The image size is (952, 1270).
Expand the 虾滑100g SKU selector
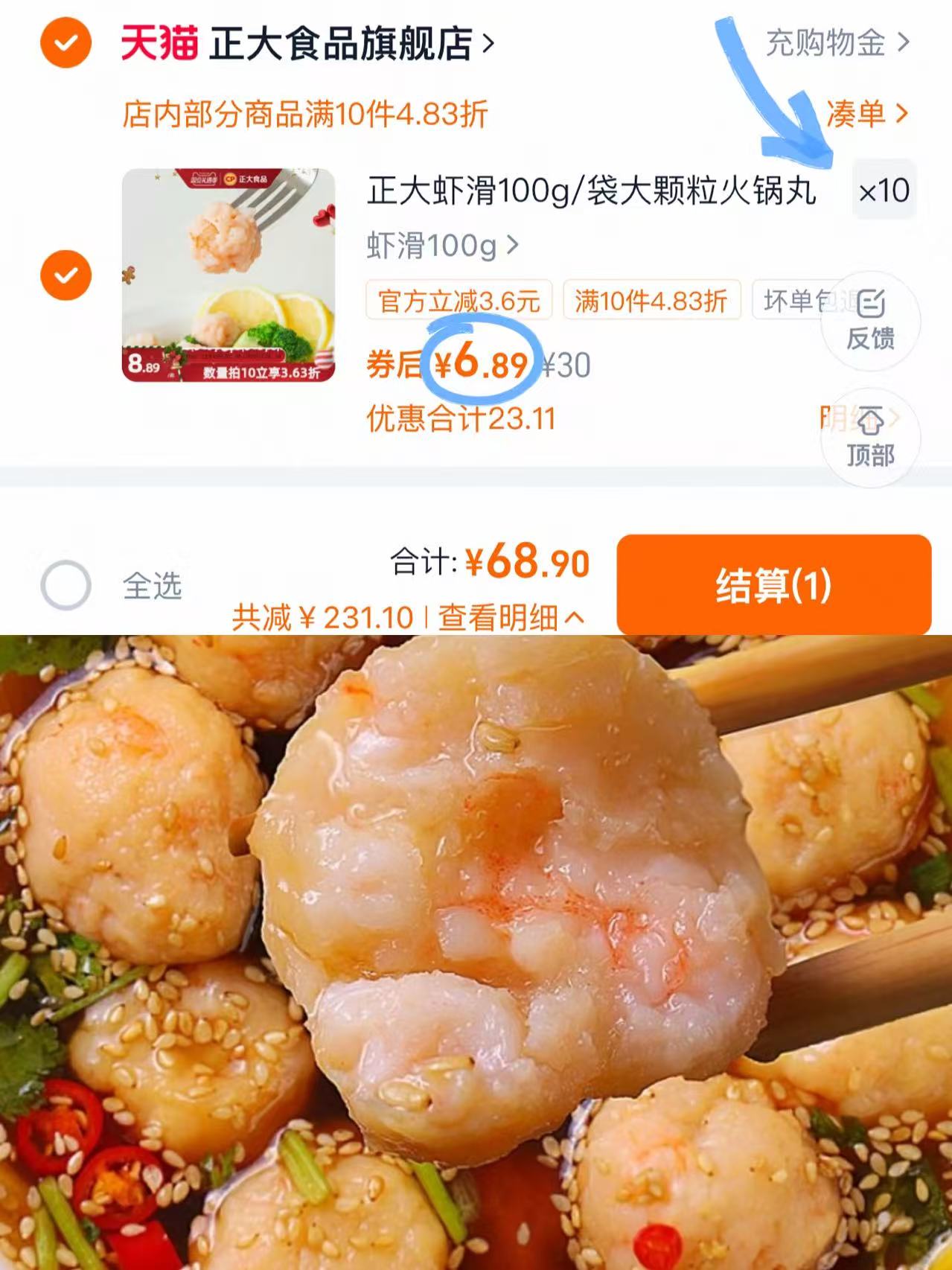coord(439,243)
